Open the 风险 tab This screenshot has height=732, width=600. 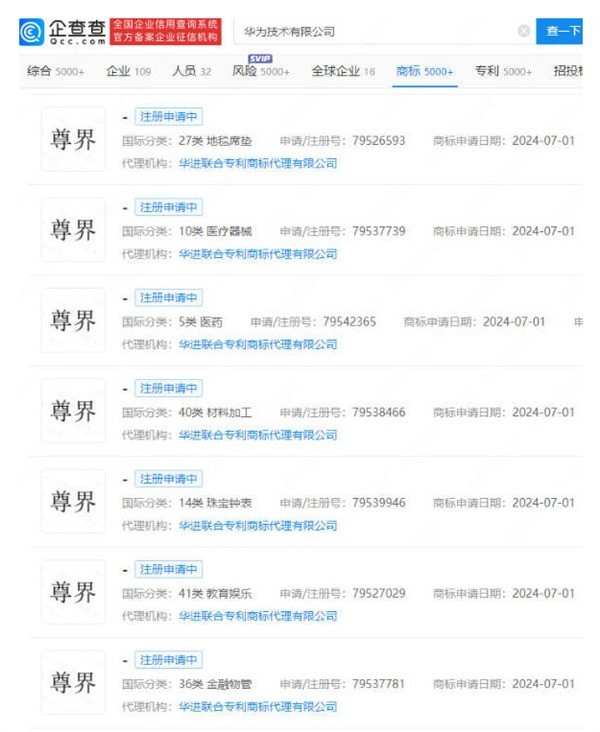(x=260, y=72)
